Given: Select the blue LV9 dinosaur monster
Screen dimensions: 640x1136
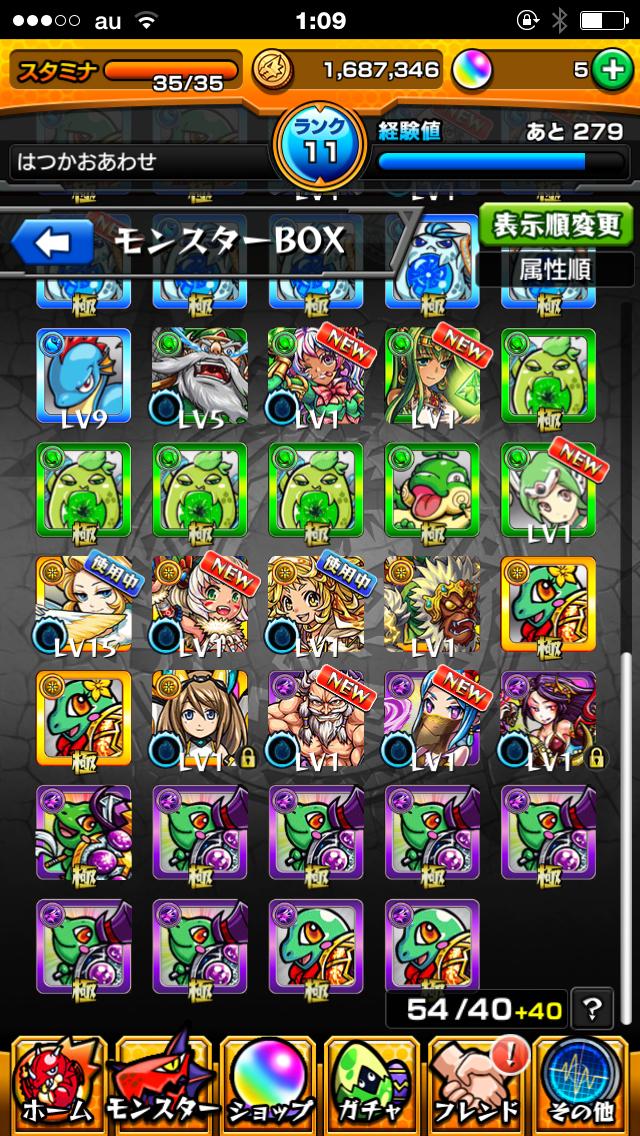Looking at the screenshot, I should 83,375.
